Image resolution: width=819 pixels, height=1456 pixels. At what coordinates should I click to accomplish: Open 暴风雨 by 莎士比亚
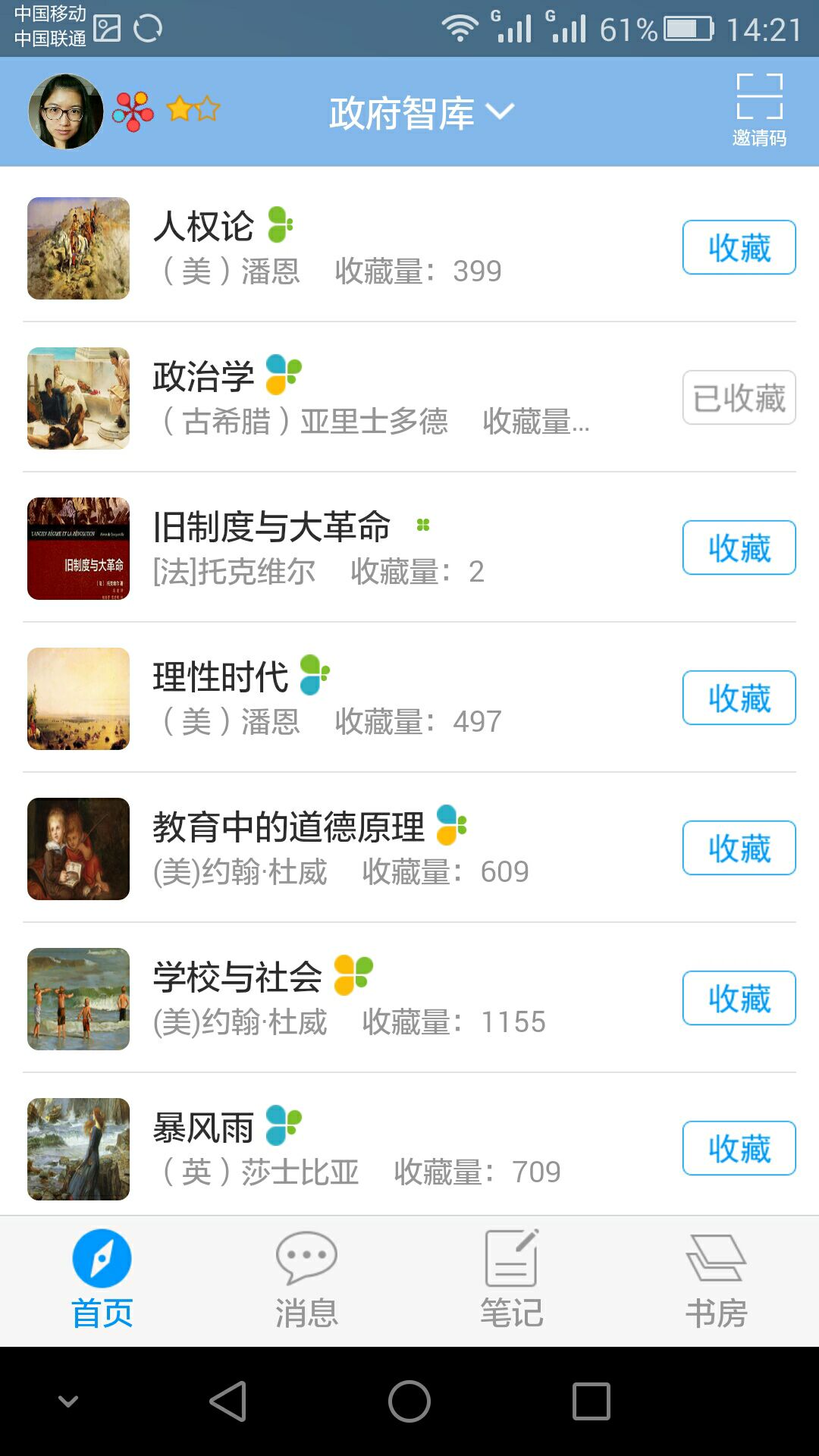[x=203, y=1127]
